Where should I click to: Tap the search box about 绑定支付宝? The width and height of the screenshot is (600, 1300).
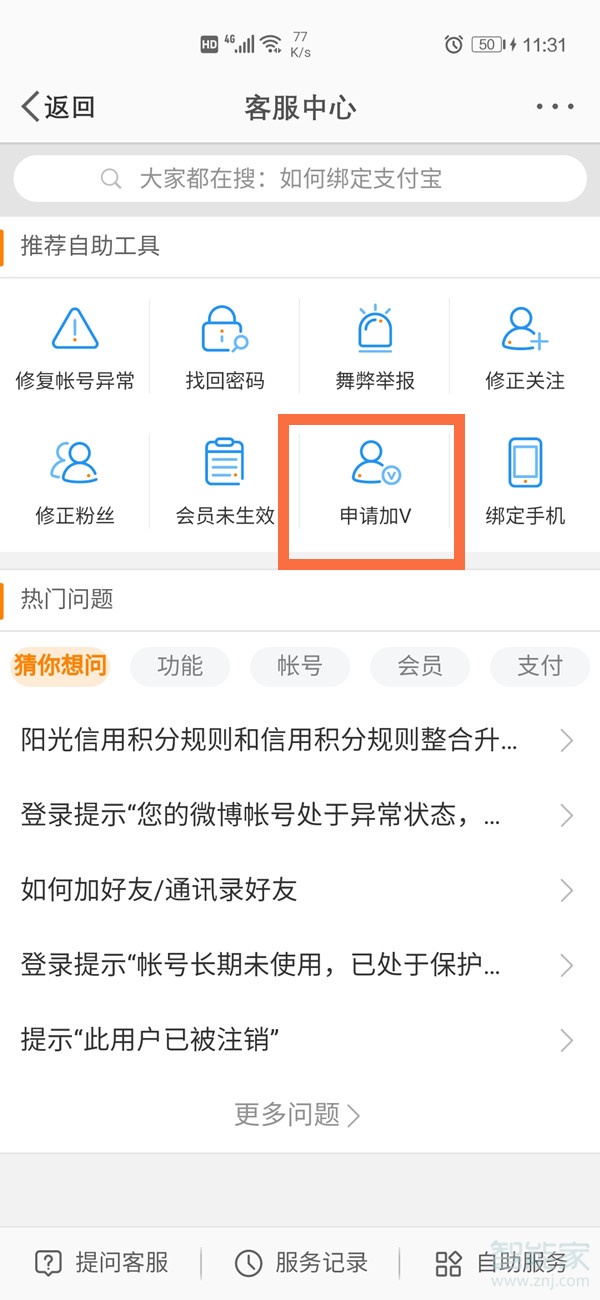(300, 180)
